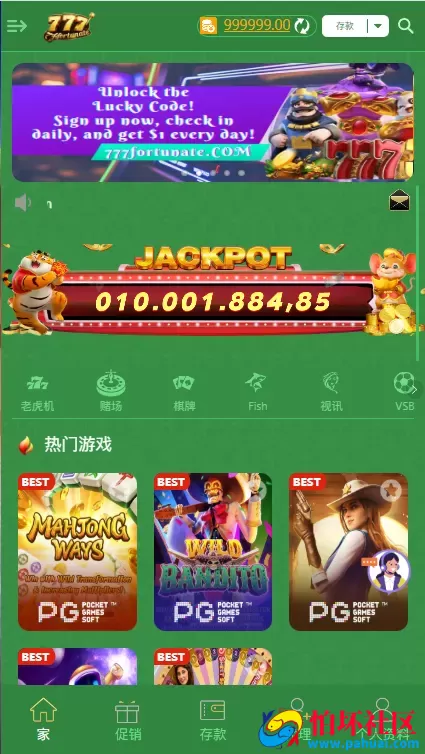Select the 赌场 casino category

point(111,391)
